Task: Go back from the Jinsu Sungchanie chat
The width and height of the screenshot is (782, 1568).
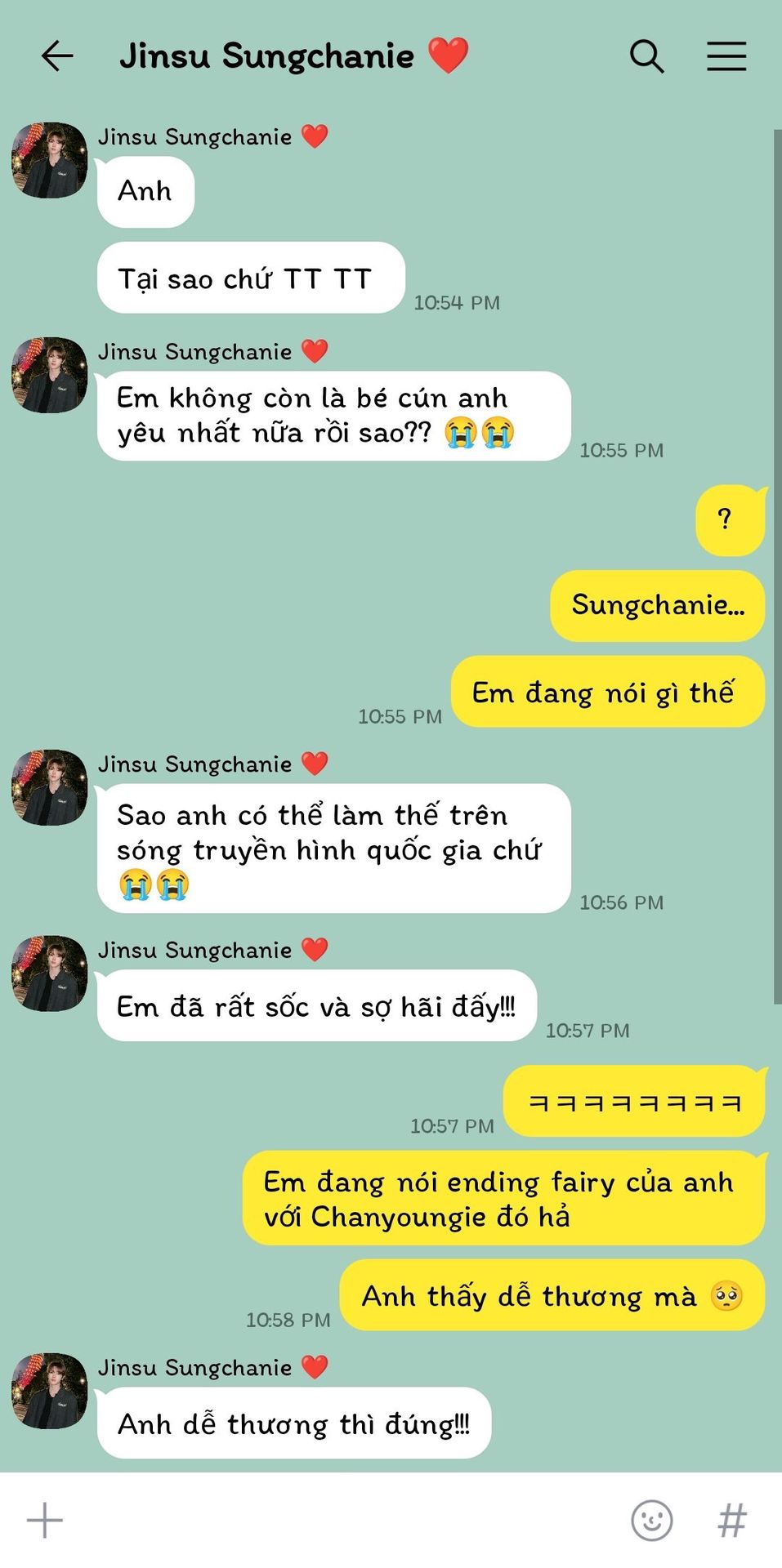Action: tap(57, 56)
